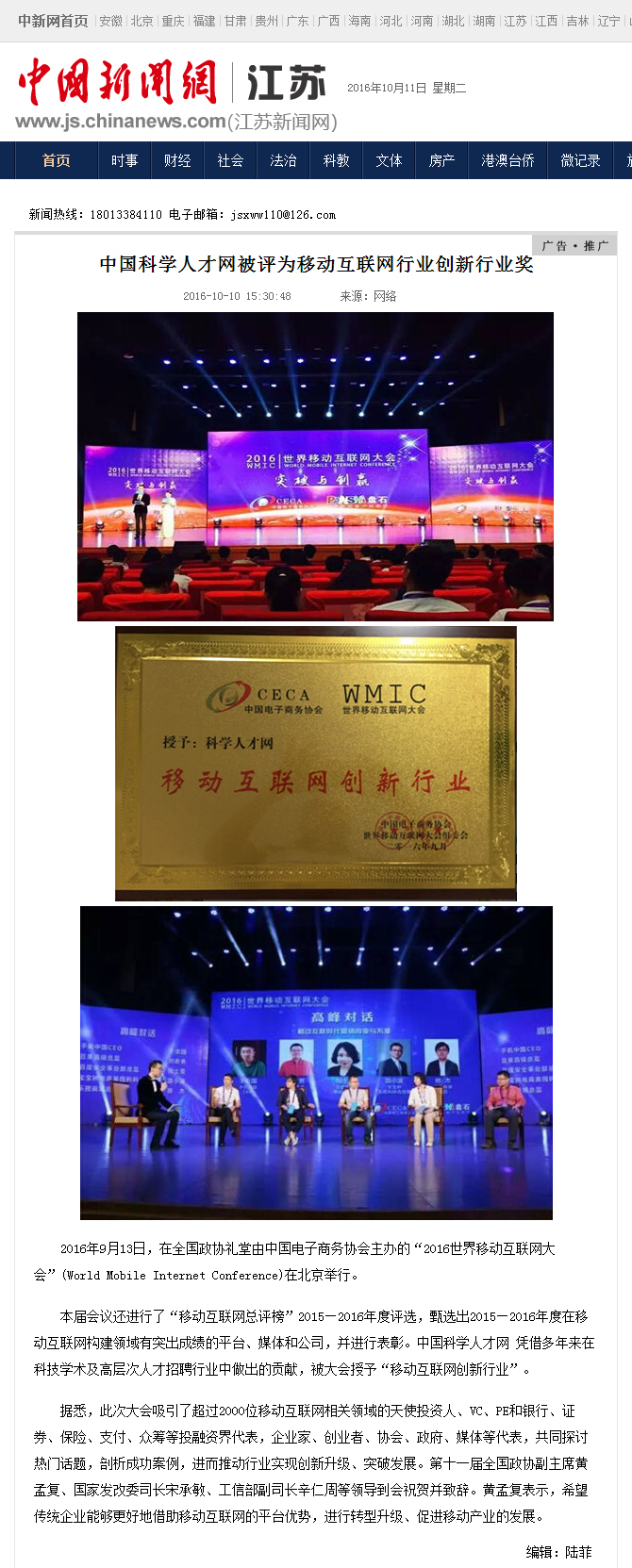Open the 微记录 section
632x1568 pixels.
click(x=580, y=160)
